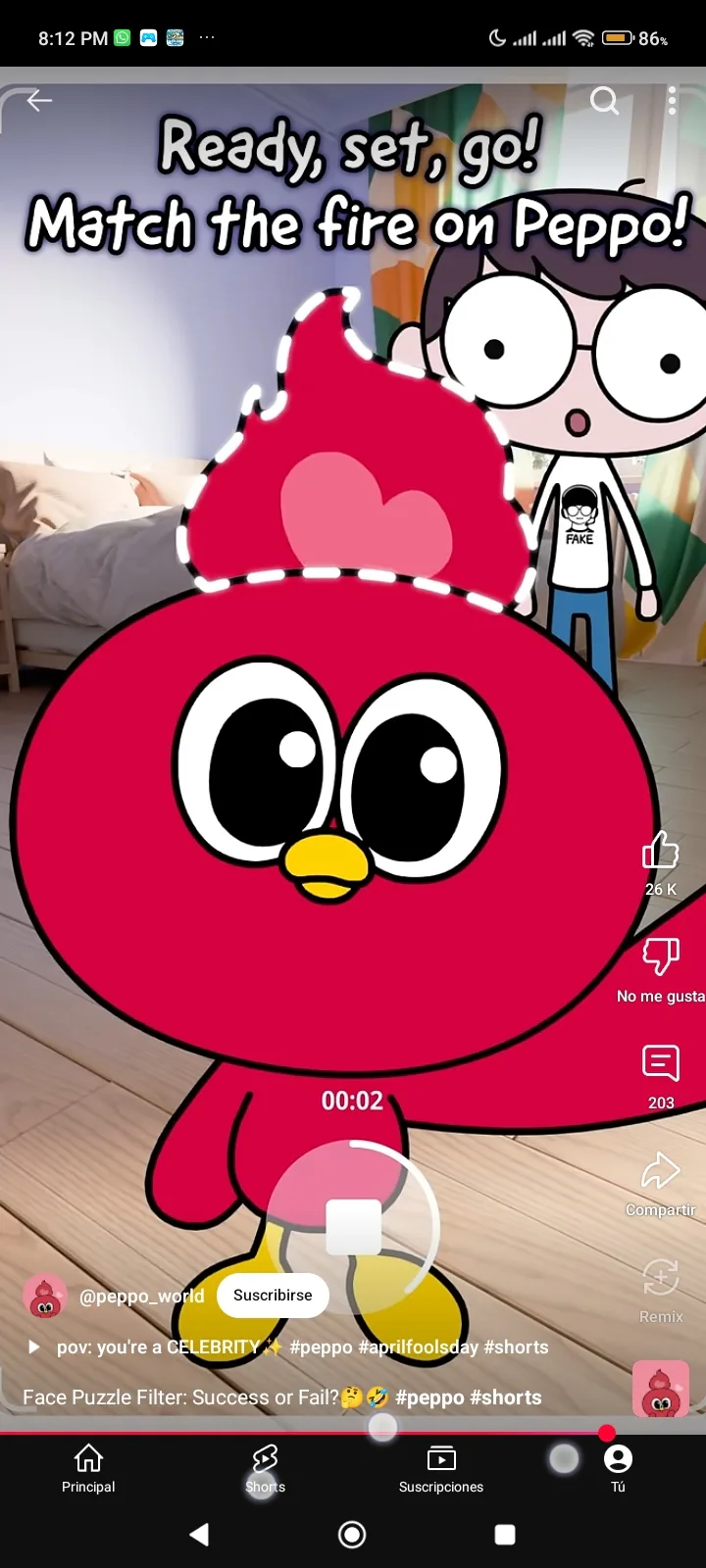Open the sound thumbnail at bottom right
The height and width of the screenshot is (1568, 706).
click(661, 1390)
